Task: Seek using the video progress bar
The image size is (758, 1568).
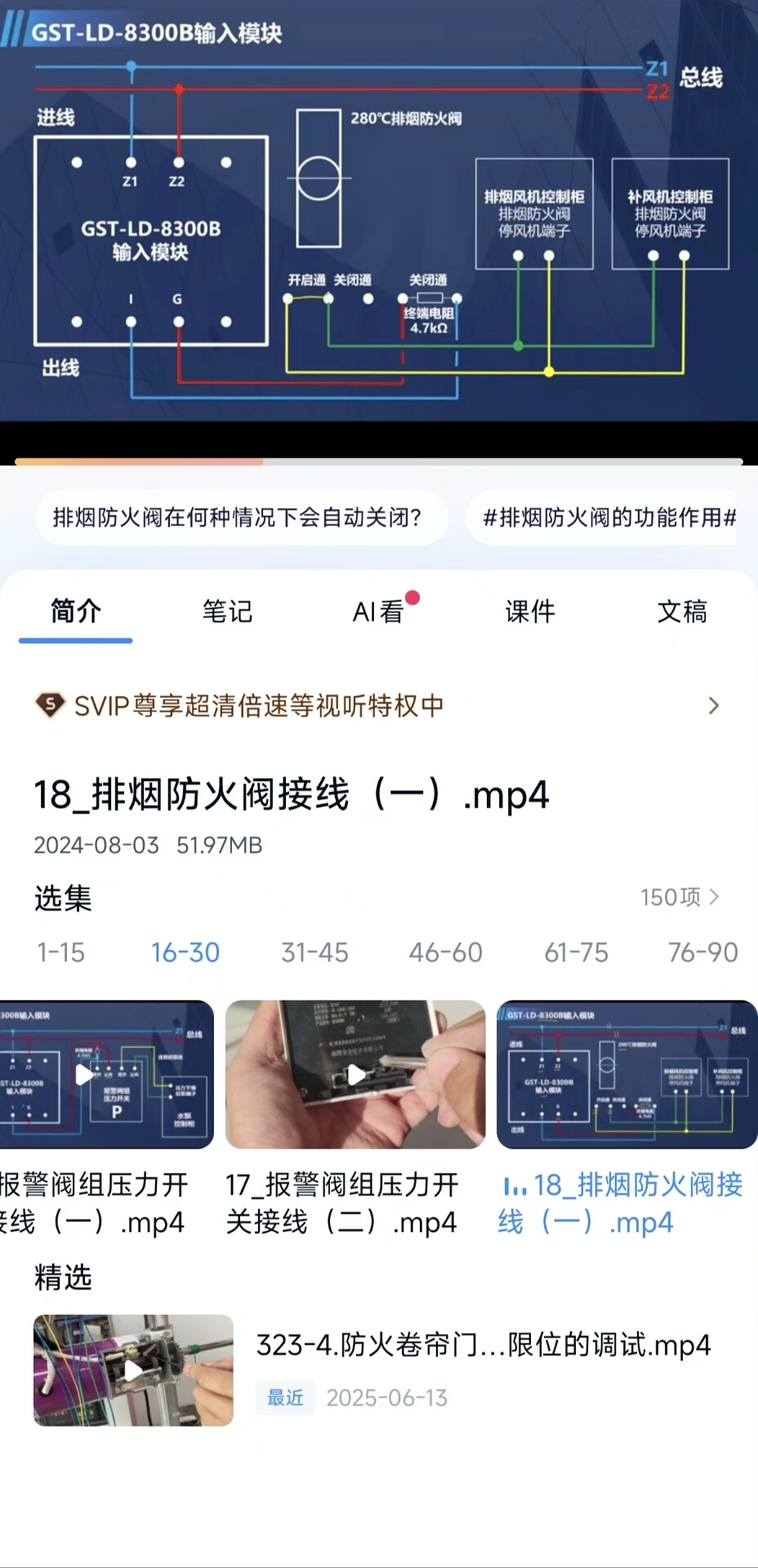Action: [379, 461]
